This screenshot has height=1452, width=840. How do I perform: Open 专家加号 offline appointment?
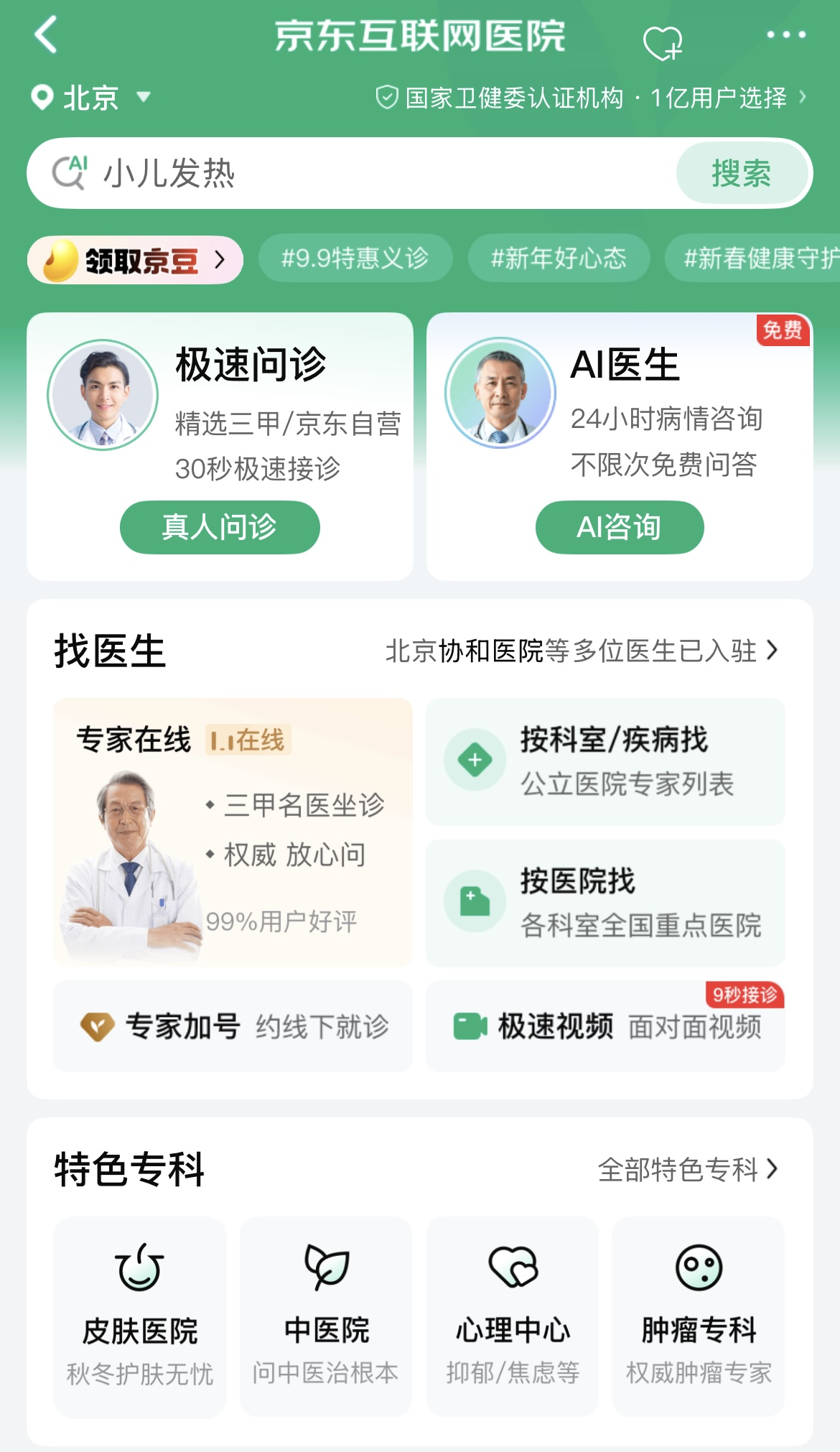tap(233, 1026)
